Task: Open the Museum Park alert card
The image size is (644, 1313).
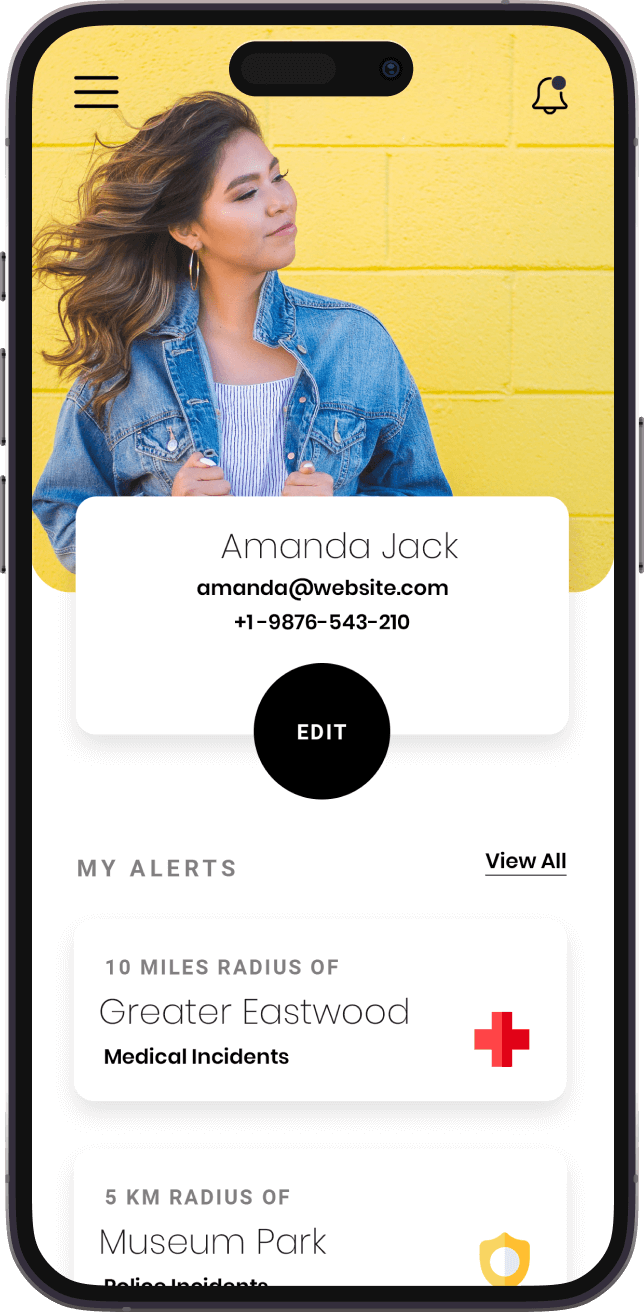Action: (320, 1230)
